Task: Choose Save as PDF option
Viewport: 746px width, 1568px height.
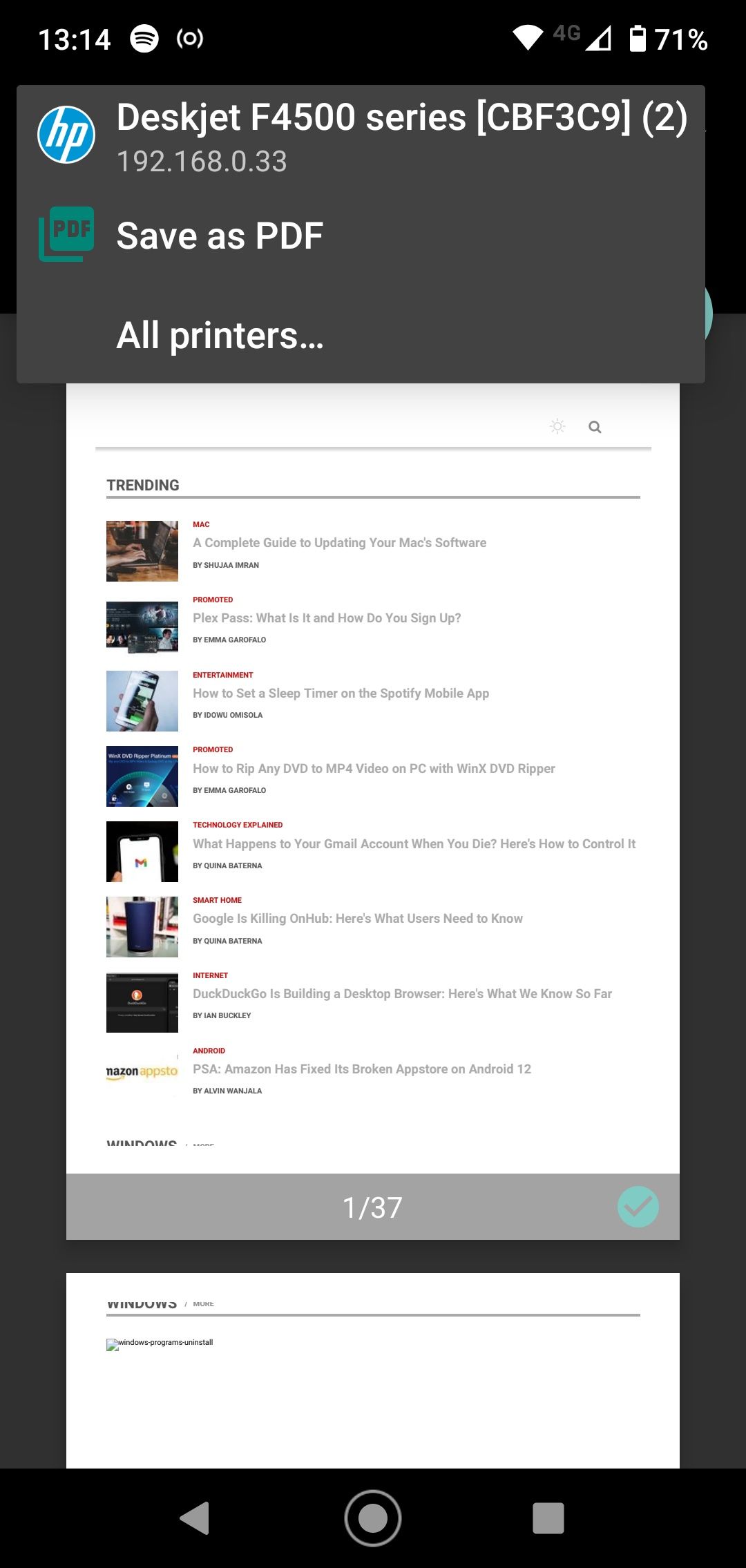Action: point(220,236)
